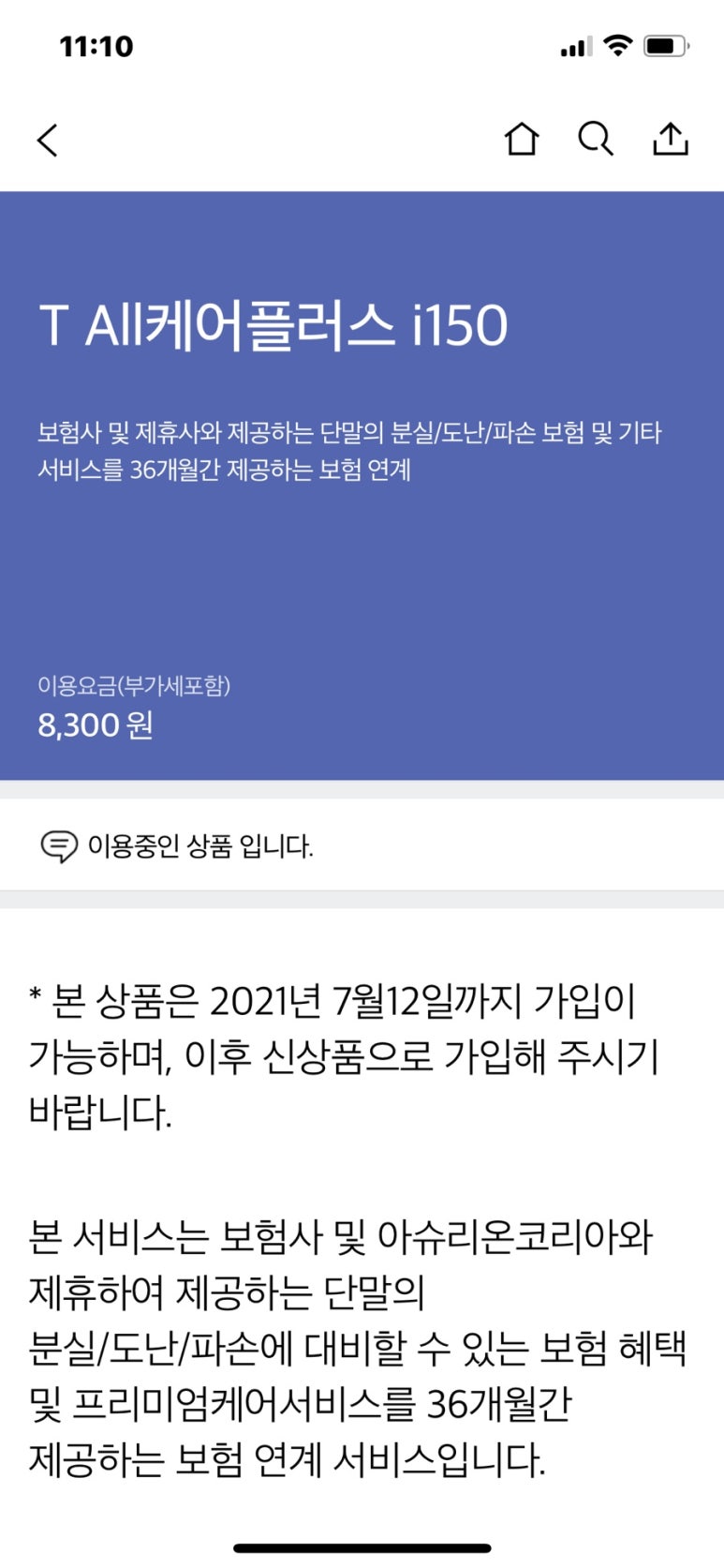The width and height of the screenshot is (724, 1568).
Task: Open the home icon
Action: (522, 139)
